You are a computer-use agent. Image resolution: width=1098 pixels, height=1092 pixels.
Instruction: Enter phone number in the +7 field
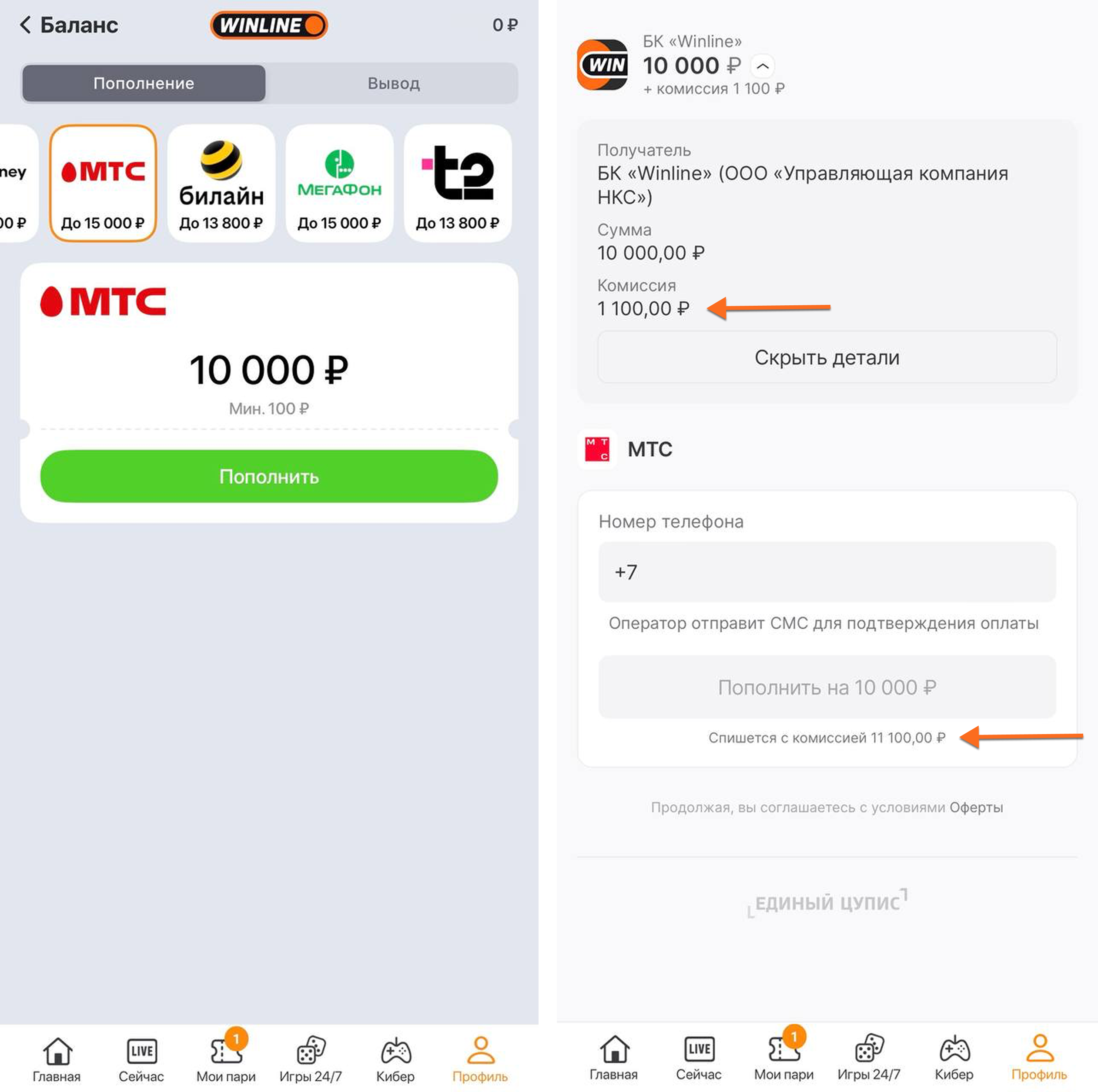coord(827,571)
